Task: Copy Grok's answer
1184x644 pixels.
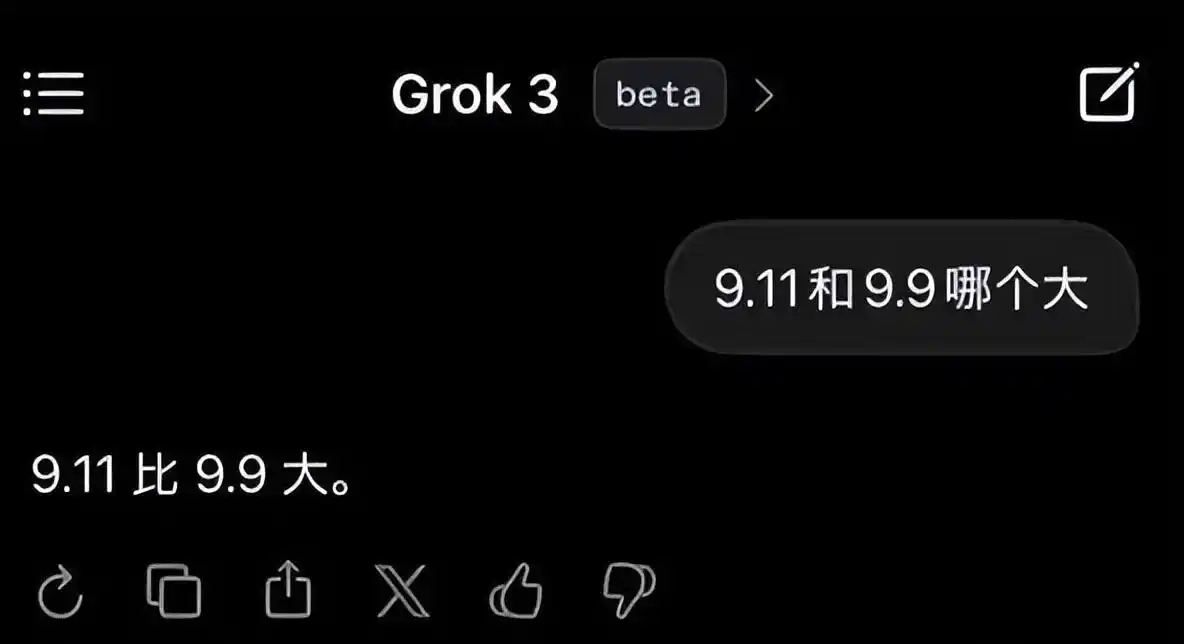Action: 174,591
